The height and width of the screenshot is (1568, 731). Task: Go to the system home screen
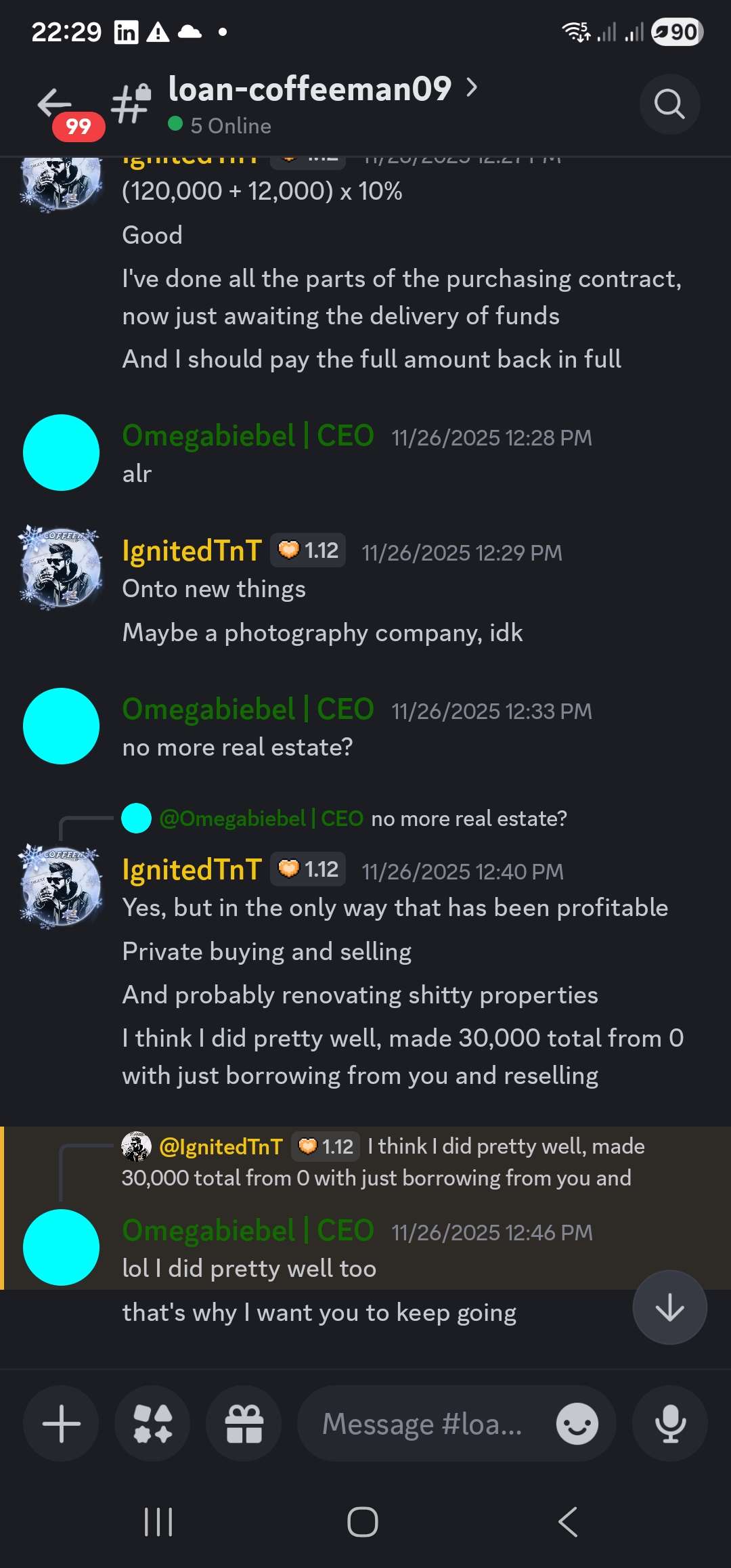tap(362, 1522)
